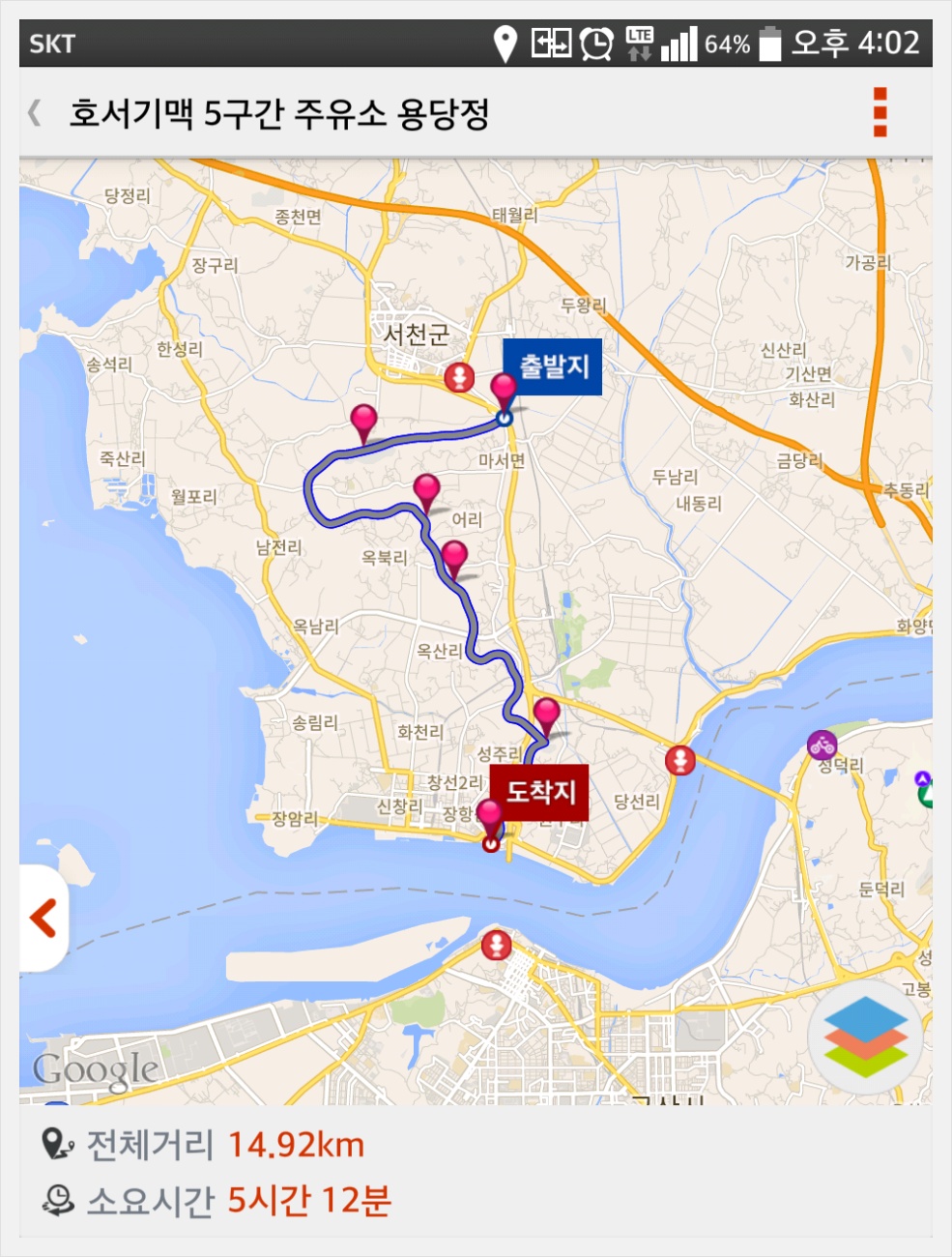Open the map layers button
The height and width of the screenshot is (1257, 952).
click(864, 1038)
